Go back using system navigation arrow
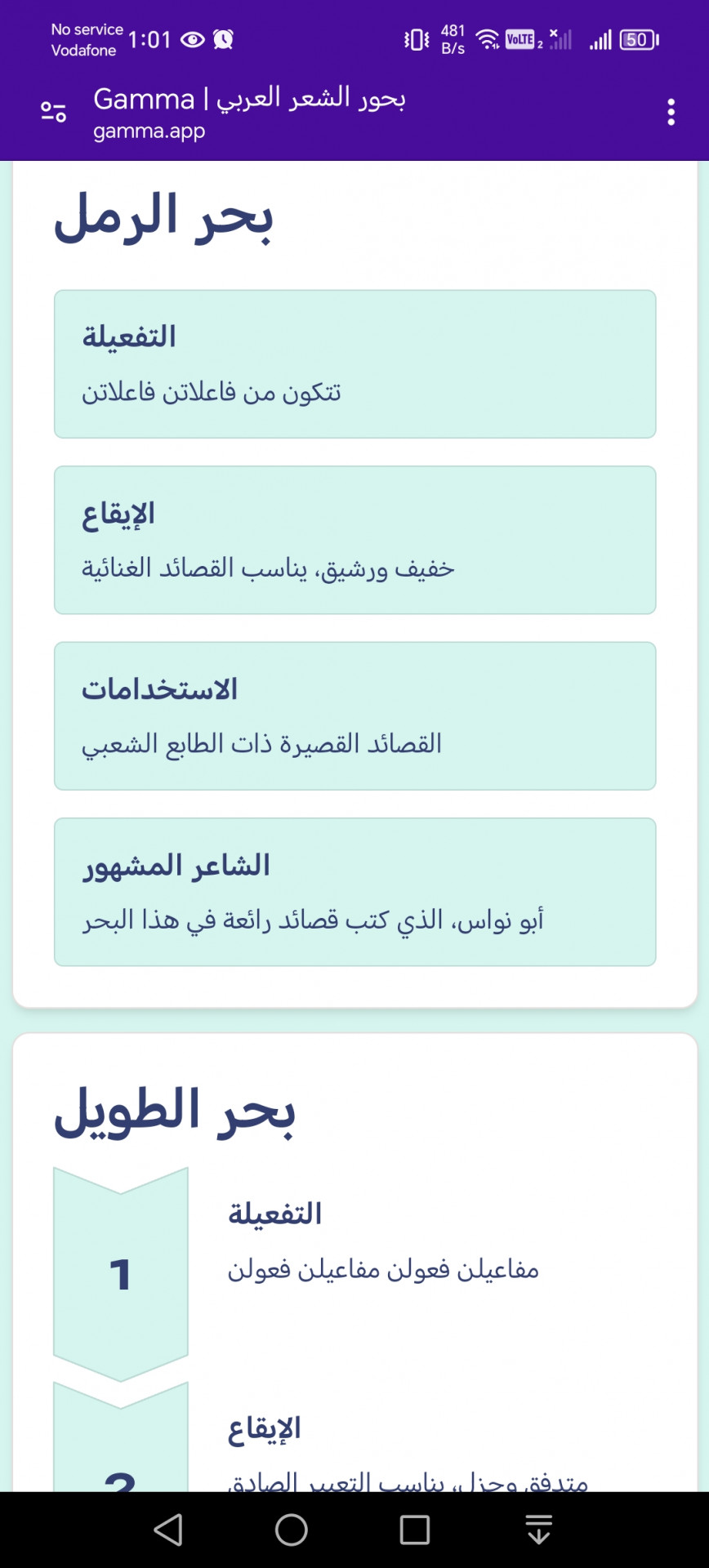The height and width of the screenshot is (1568, 709). tap(168, 1530)
